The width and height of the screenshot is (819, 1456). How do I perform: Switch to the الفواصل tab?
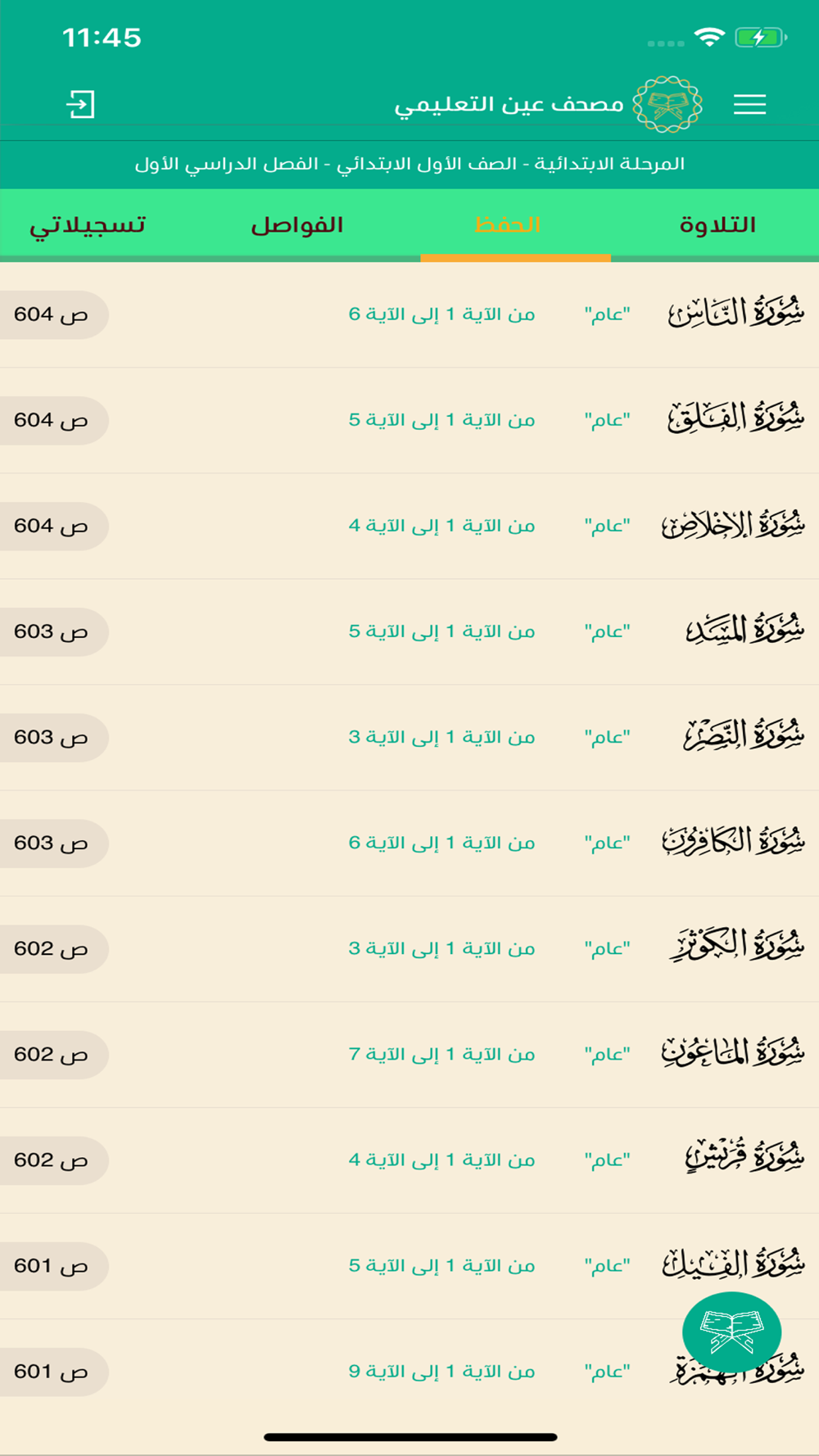pos(296,225)
